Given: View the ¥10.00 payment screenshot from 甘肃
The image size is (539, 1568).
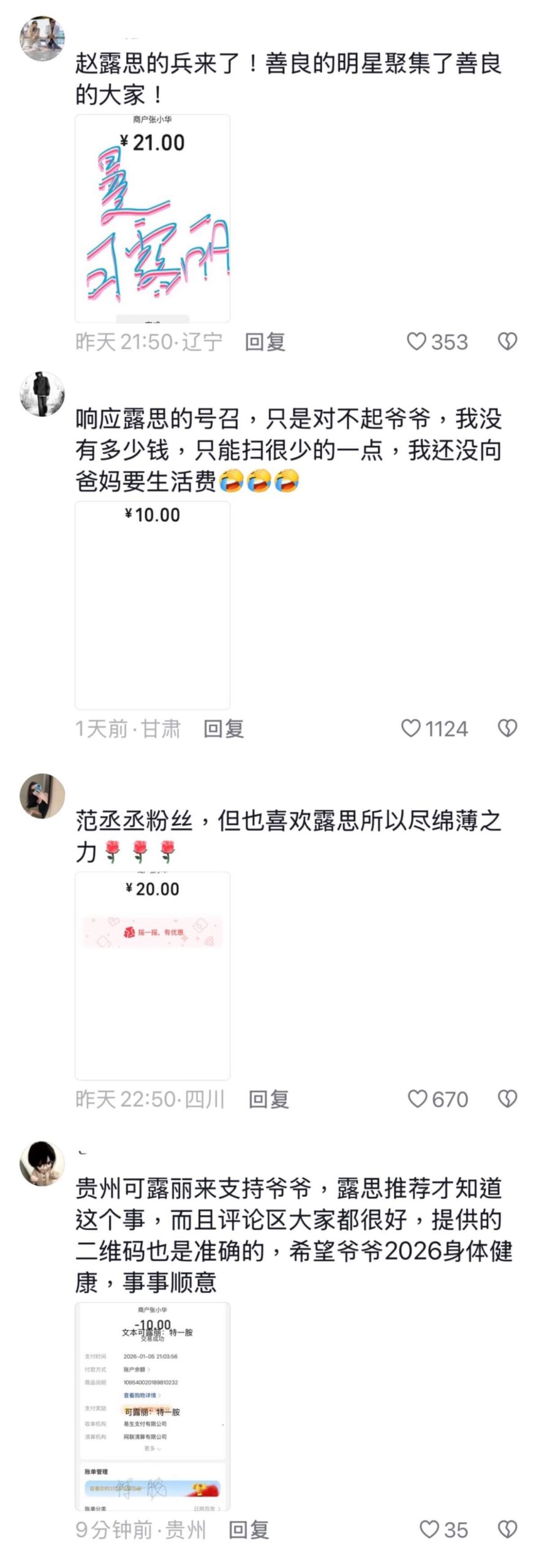Looking at the screenshot, I should [153, 605].
